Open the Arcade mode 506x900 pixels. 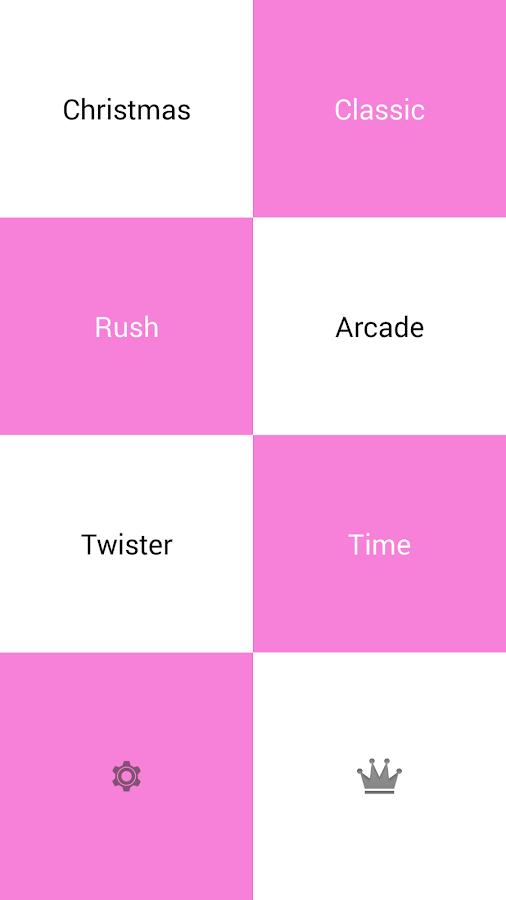click(x=379, y=326)
